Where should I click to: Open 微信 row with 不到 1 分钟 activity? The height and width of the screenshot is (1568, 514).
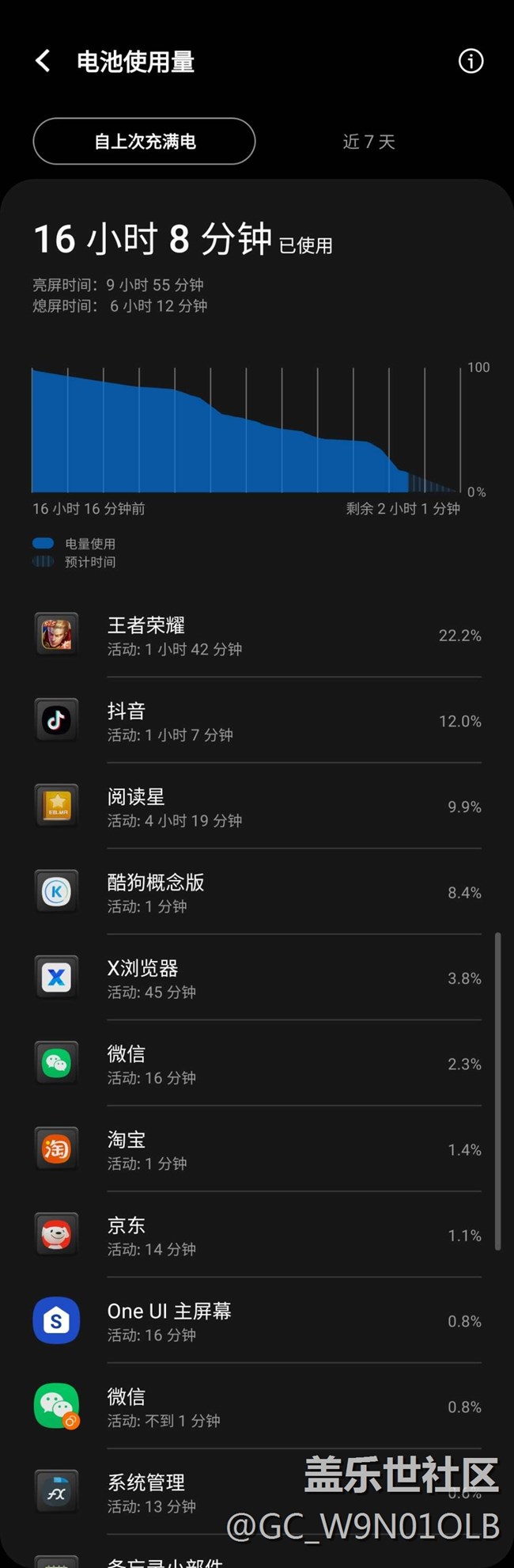point(257,1407)
